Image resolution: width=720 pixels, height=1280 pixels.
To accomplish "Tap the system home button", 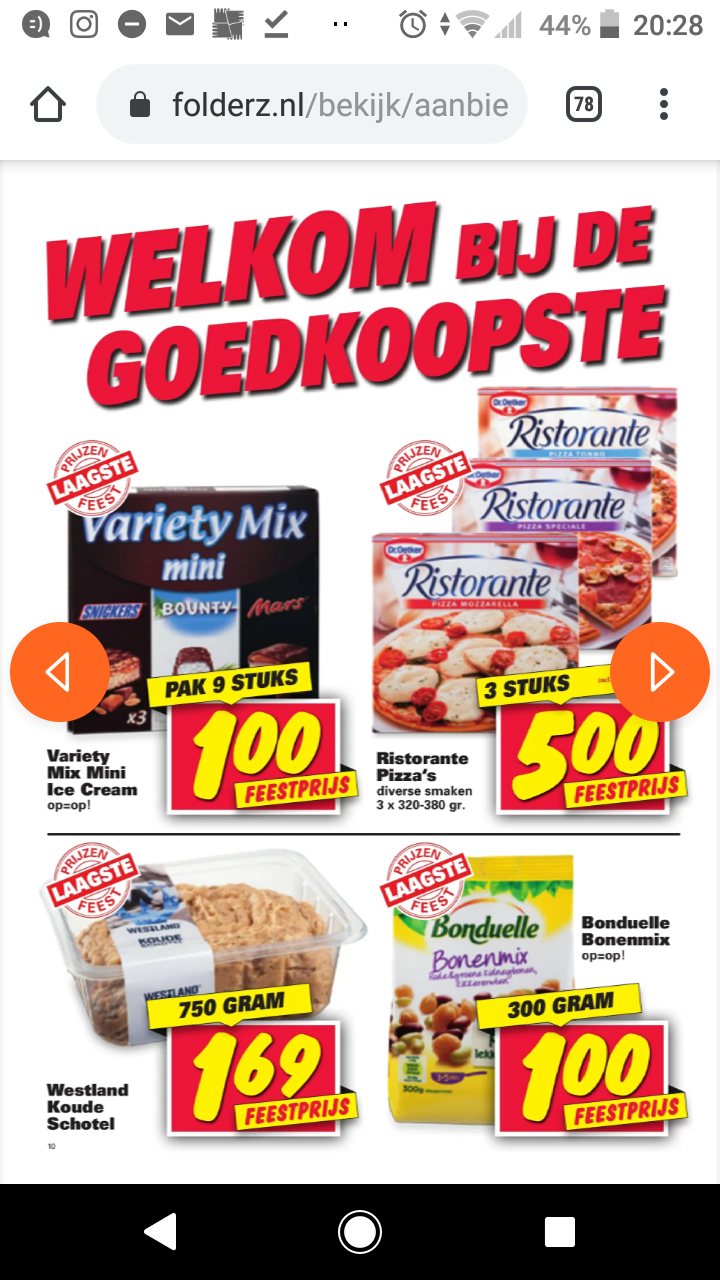I will coord(360,1232).
